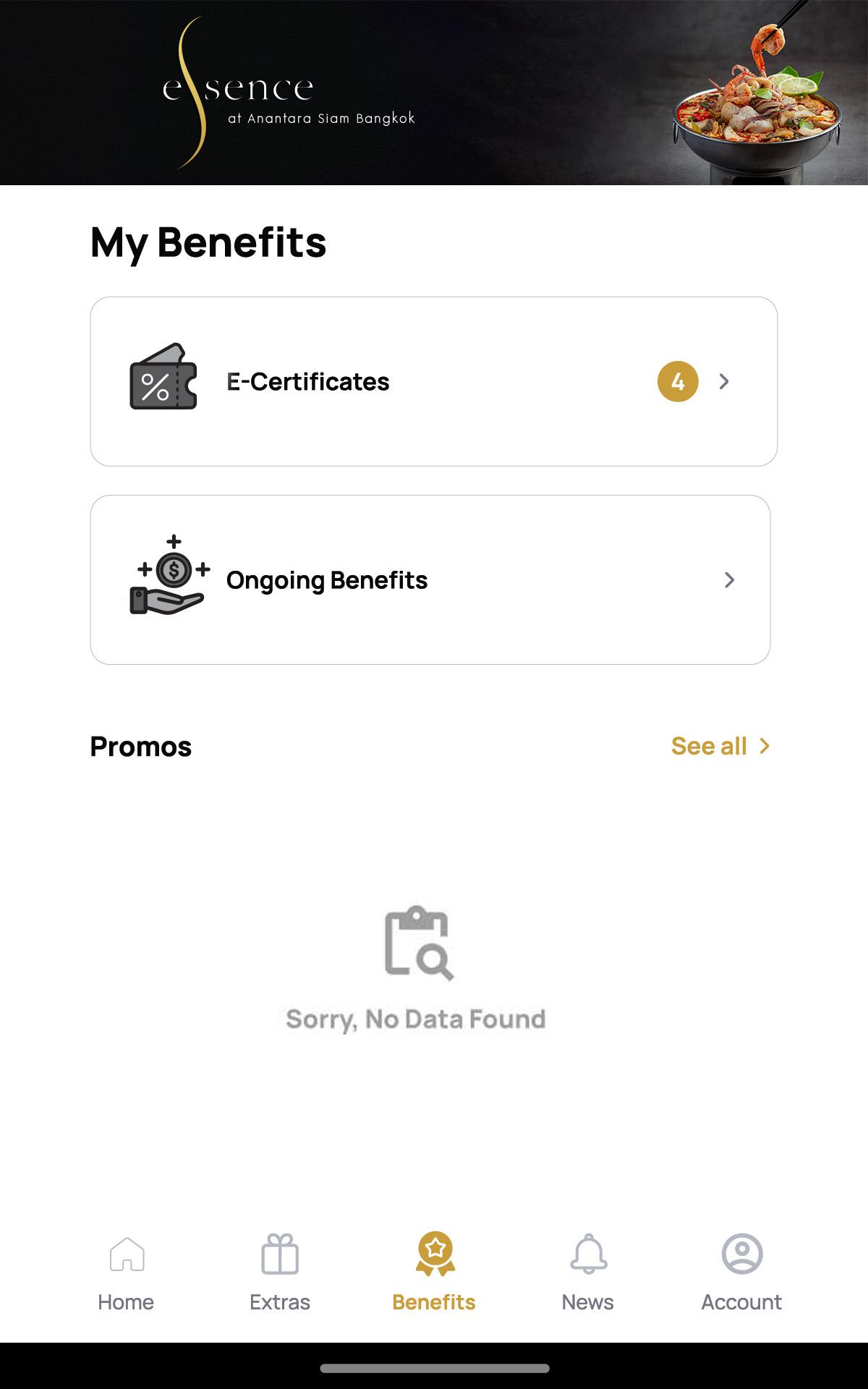This screenshot has height=1389, width=868.
Task: Switch to the Account tab
Action: [x=741, y=1273]
